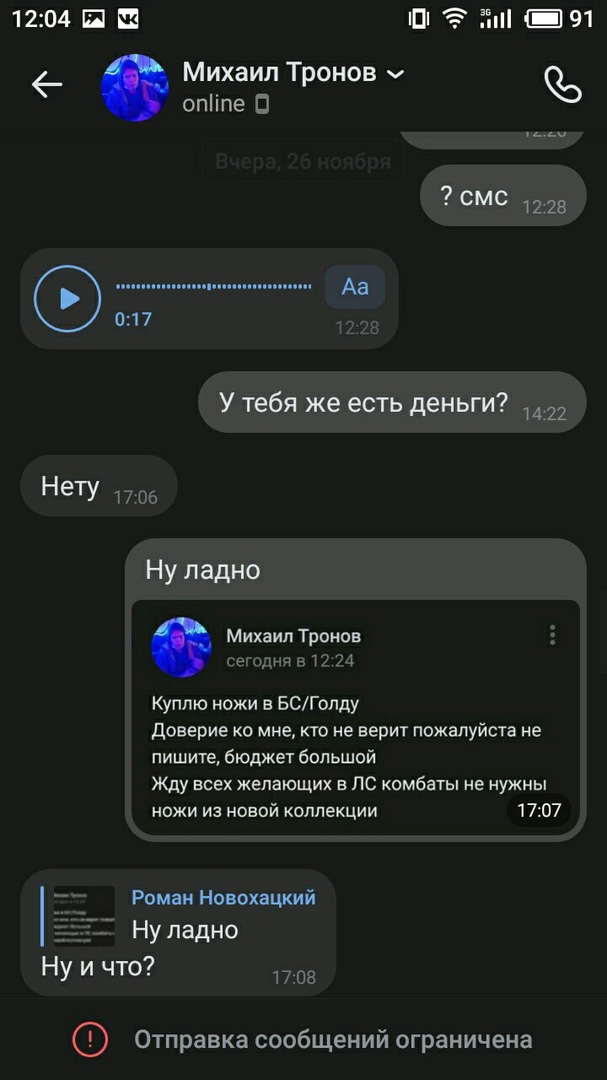The image size is (607, 1080).
Task: Open Михаил Тронов's avatar in the forwarded post
Action: pyautogui.click(x=181, y=647)
